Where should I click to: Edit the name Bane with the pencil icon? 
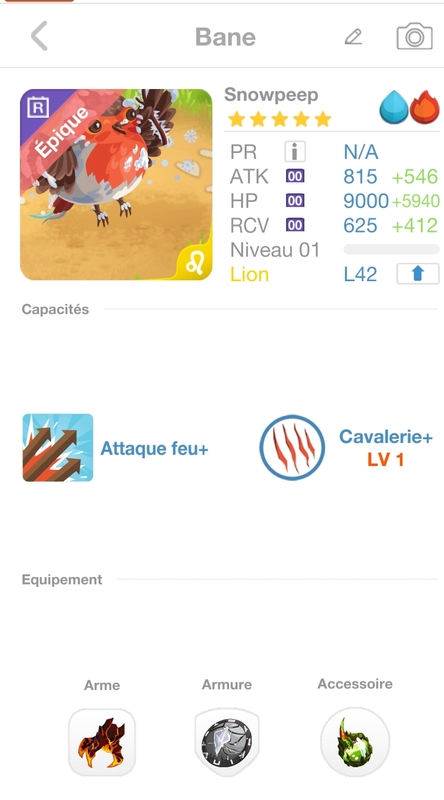(x=353, y=37)
